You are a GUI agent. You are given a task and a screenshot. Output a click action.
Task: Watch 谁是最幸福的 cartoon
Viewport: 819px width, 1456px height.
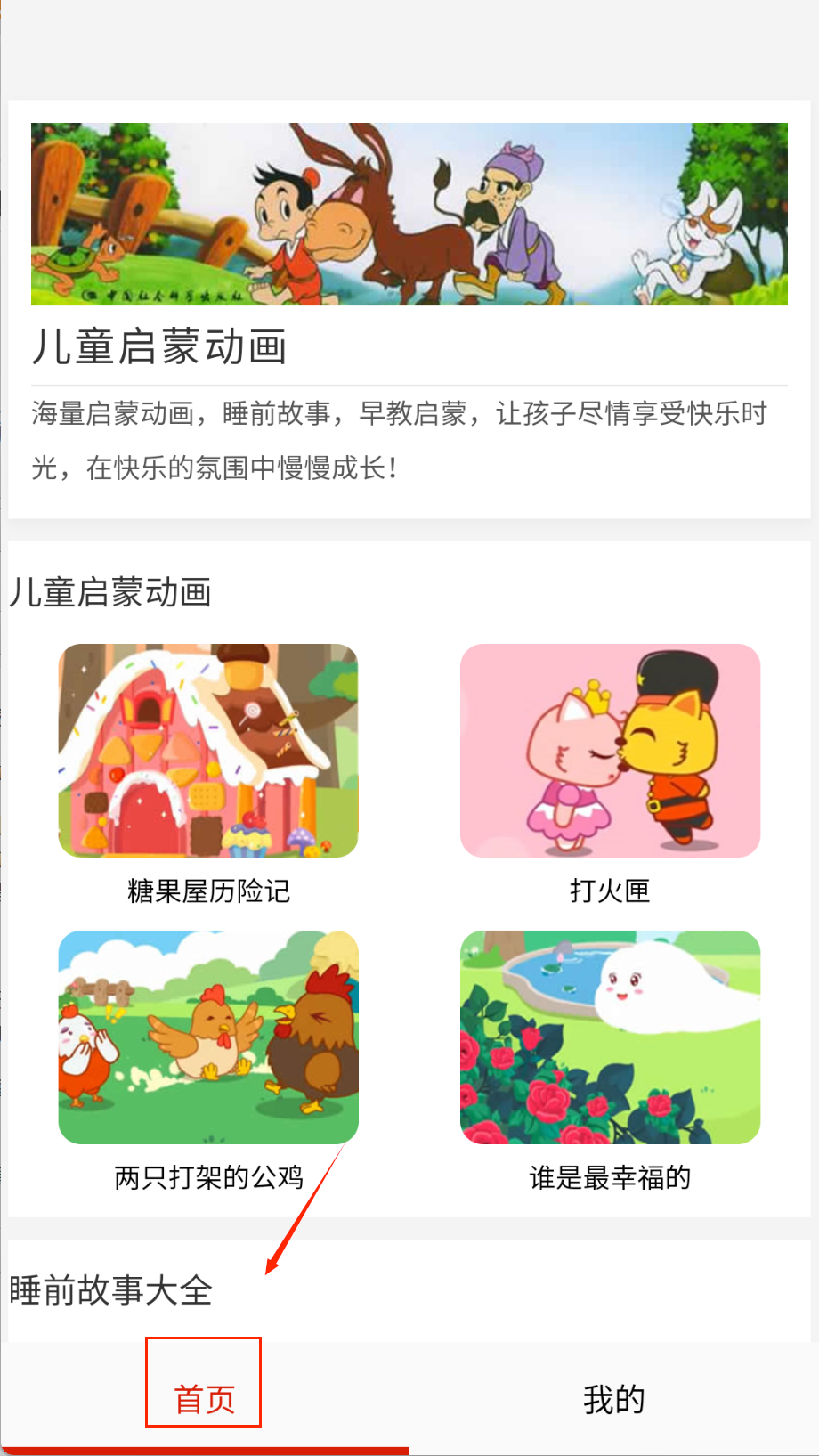coord(610,1037)
